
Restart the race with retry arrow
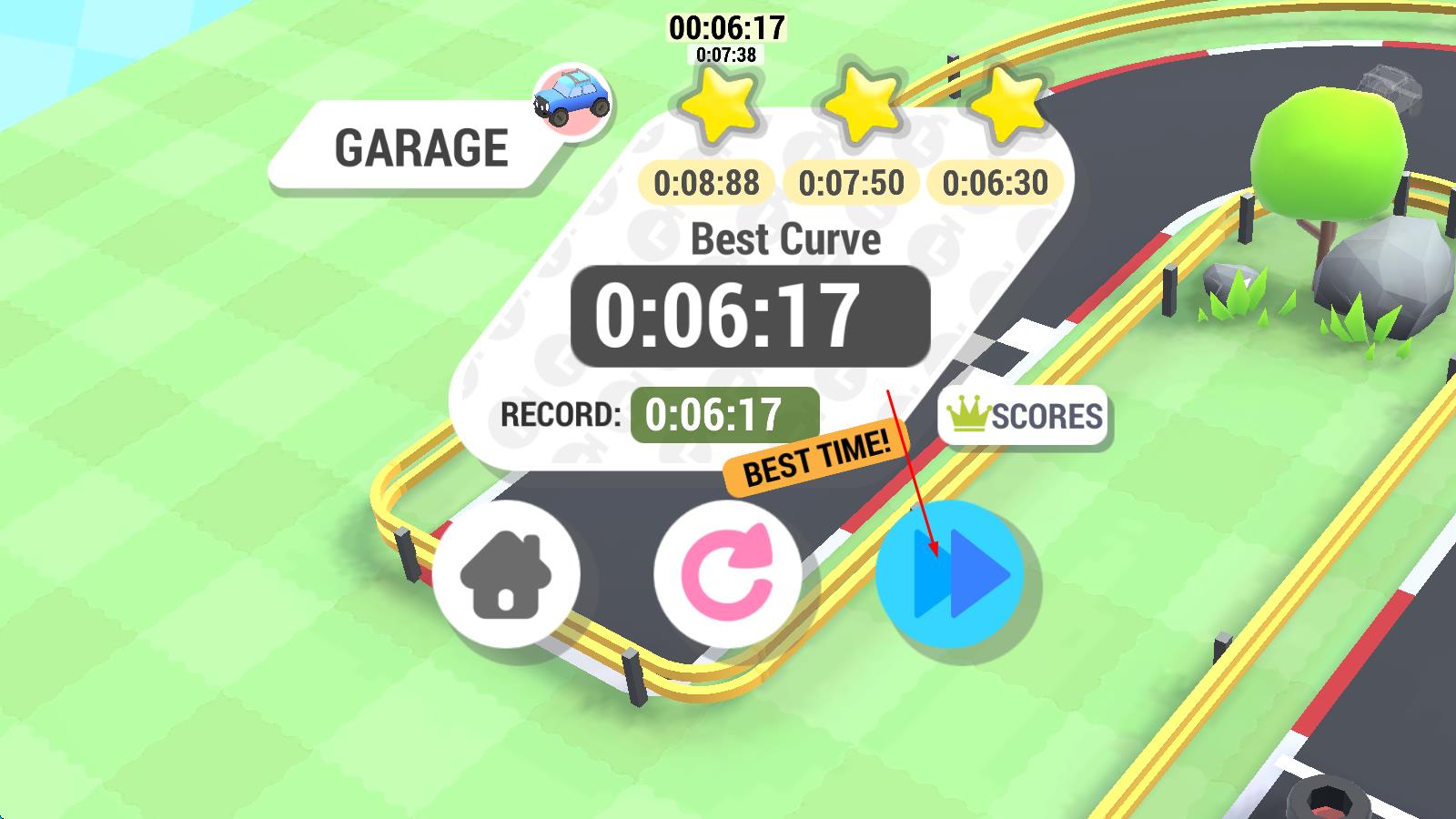coord(727,574)
